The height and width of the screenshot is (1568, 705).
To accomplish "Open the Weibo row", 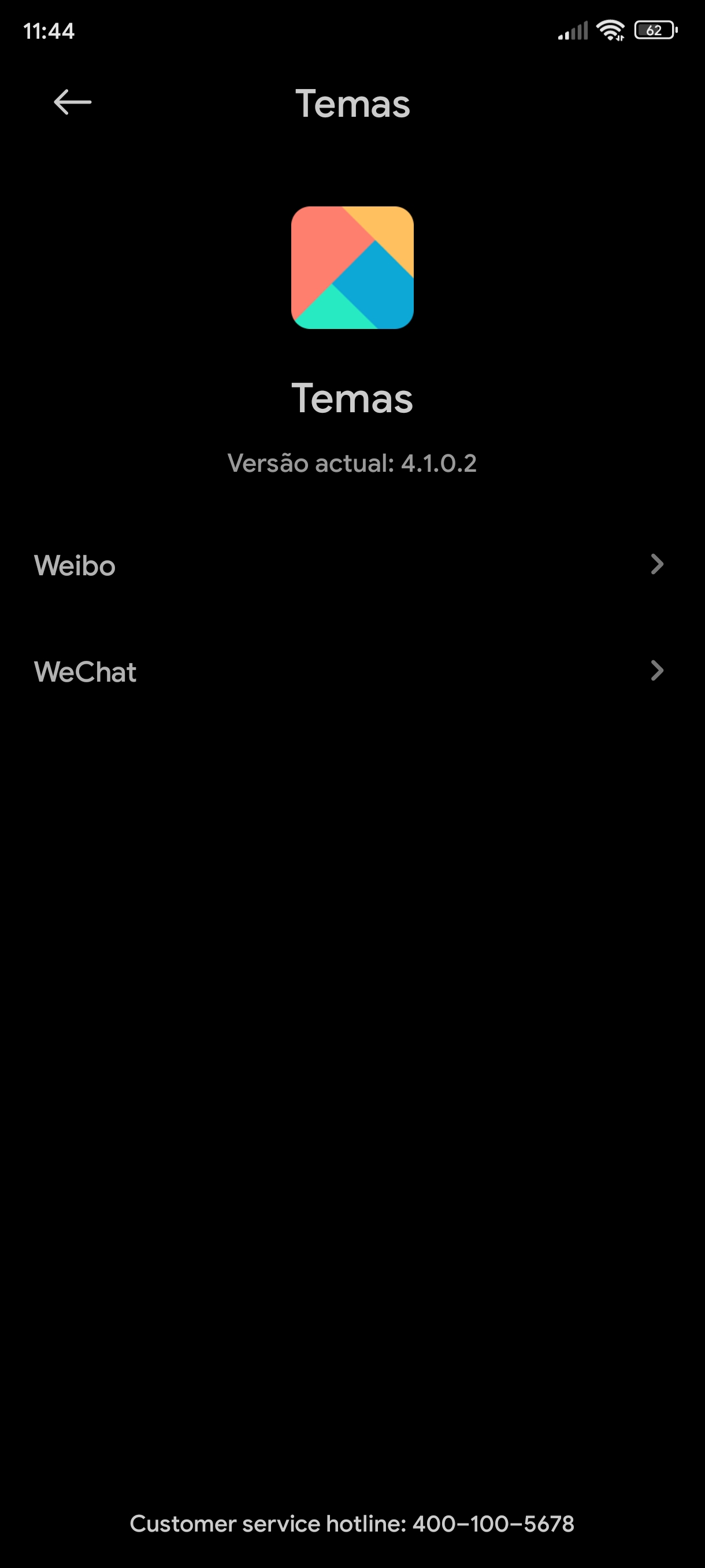I will (352, 565).
